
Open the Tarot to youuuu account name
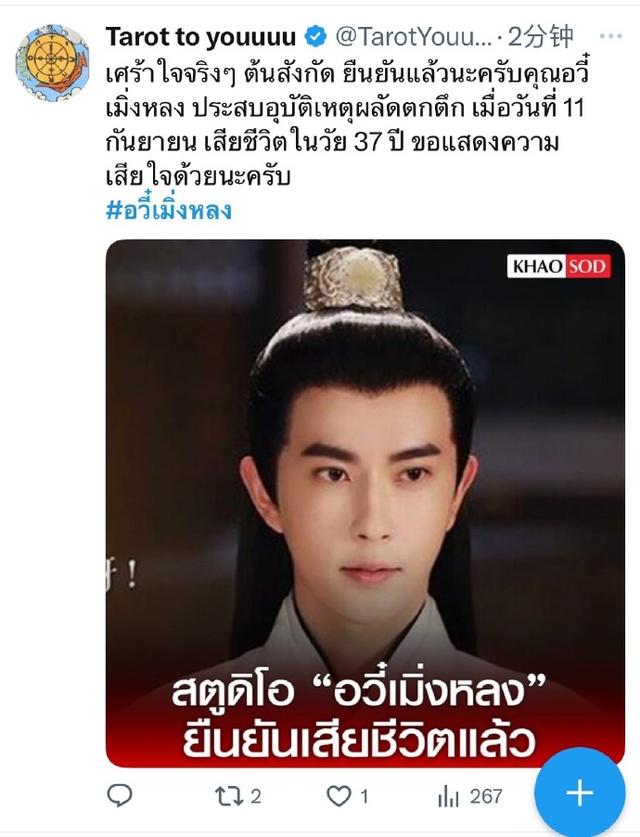pos(200,38)
